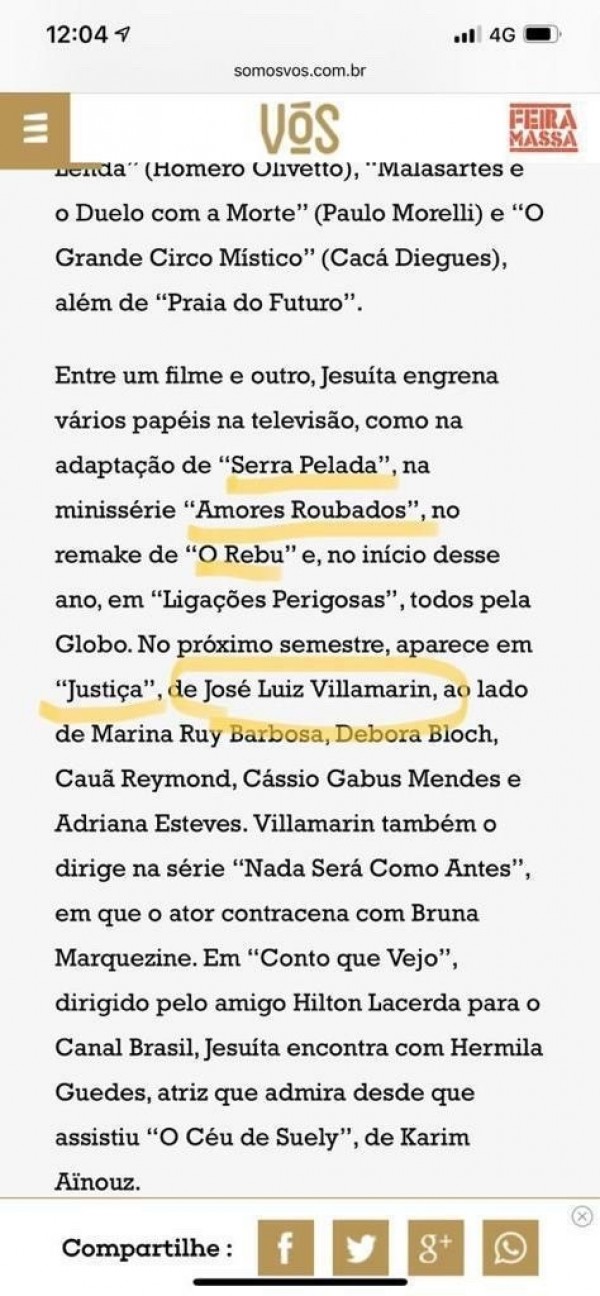Share the article on Twitter
This screenshot has height=1296, width=600.
pyautogui.click(x=361, y=1247)
